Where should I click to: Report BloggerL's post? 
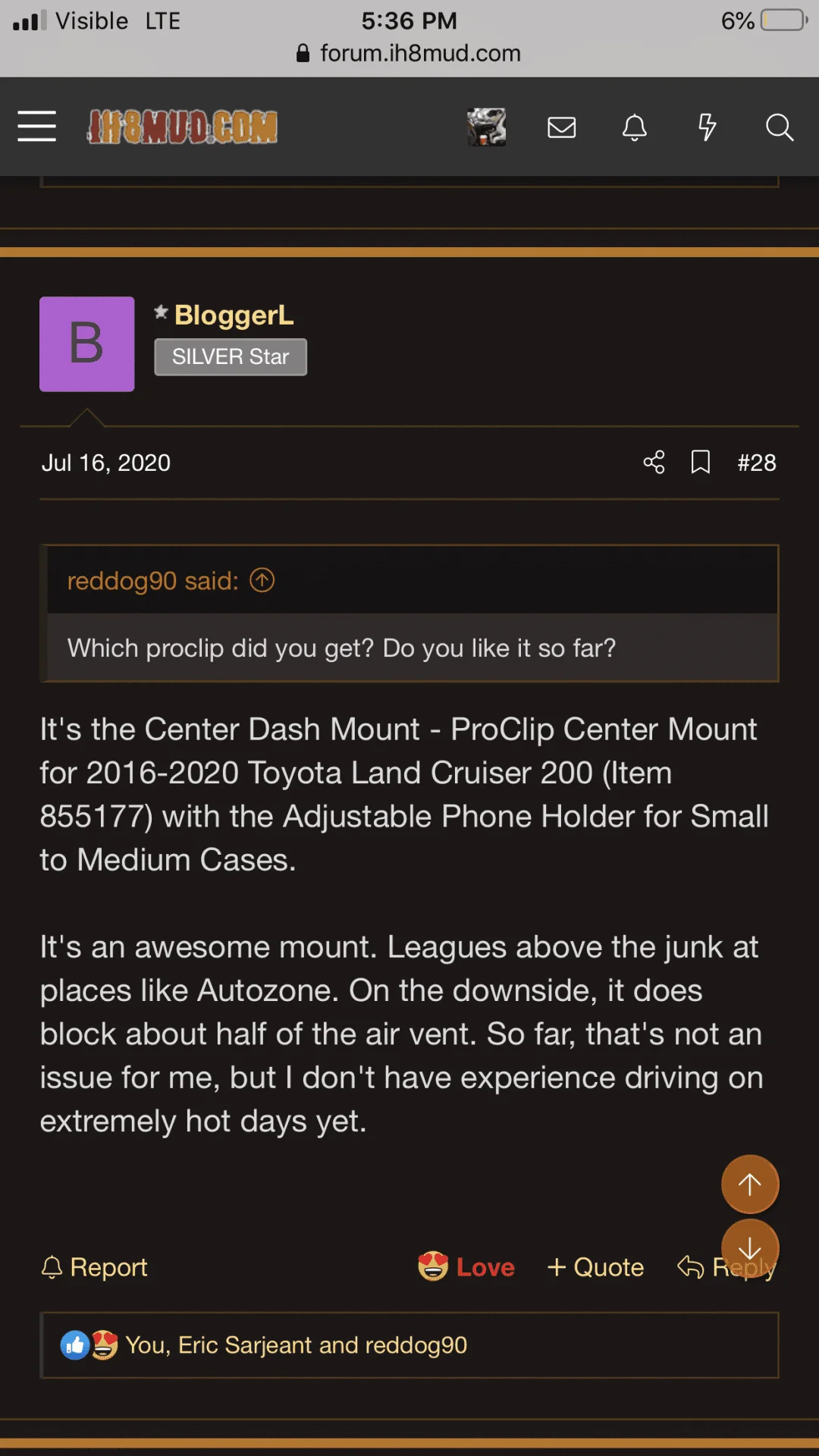(95, 1267)
